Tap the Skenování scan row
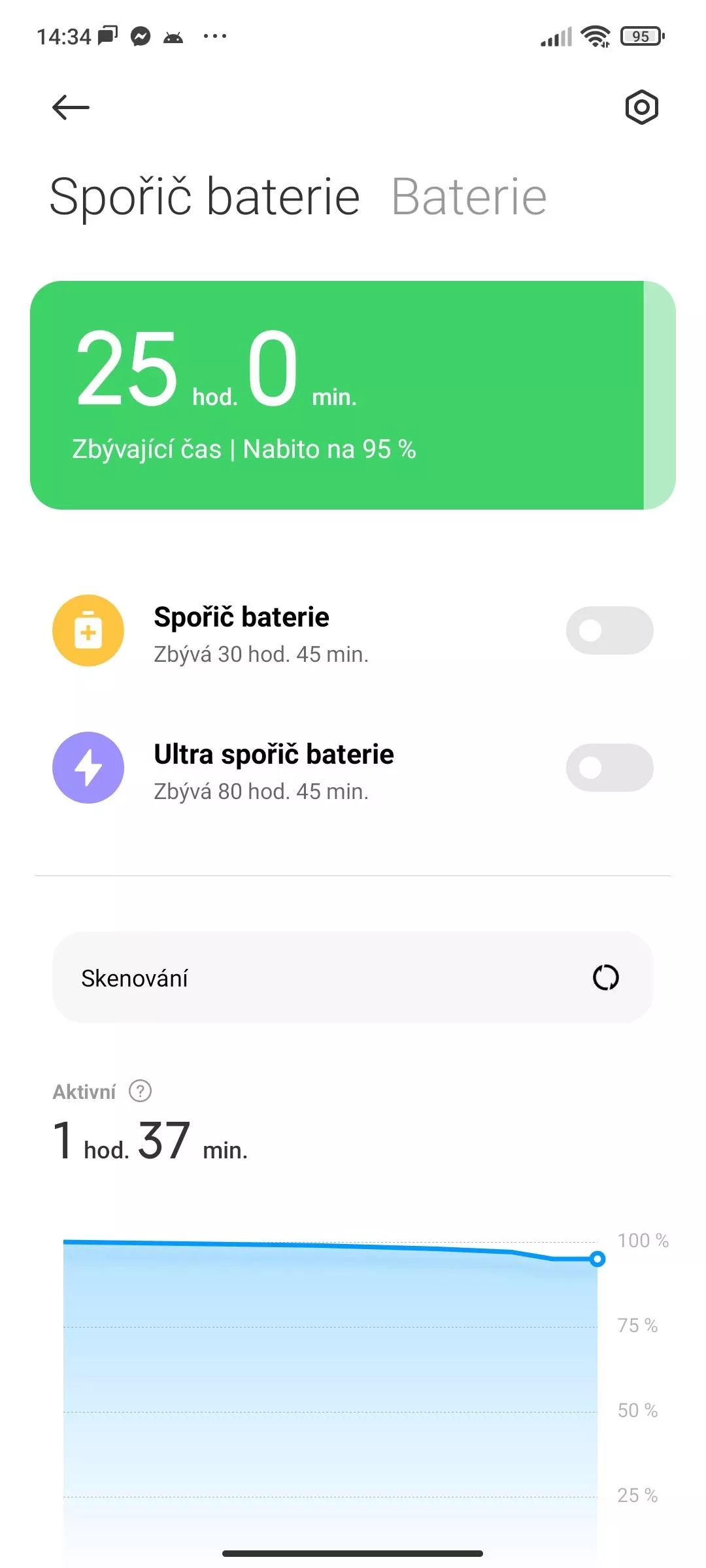The image size is (706, 1568). tap(353, 977)
